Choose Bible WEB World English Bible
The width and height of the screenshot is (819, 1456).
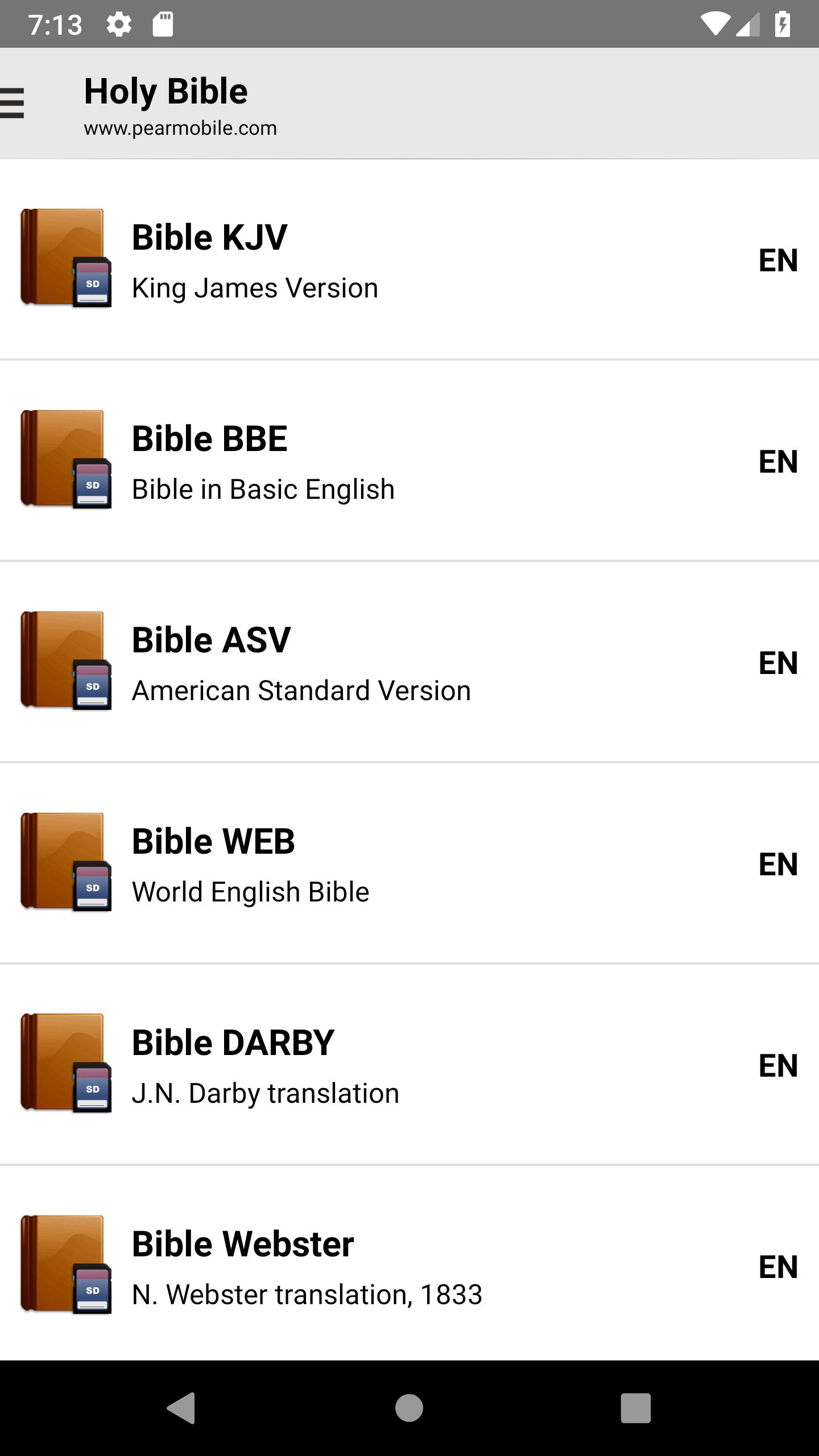click(409, 864)
